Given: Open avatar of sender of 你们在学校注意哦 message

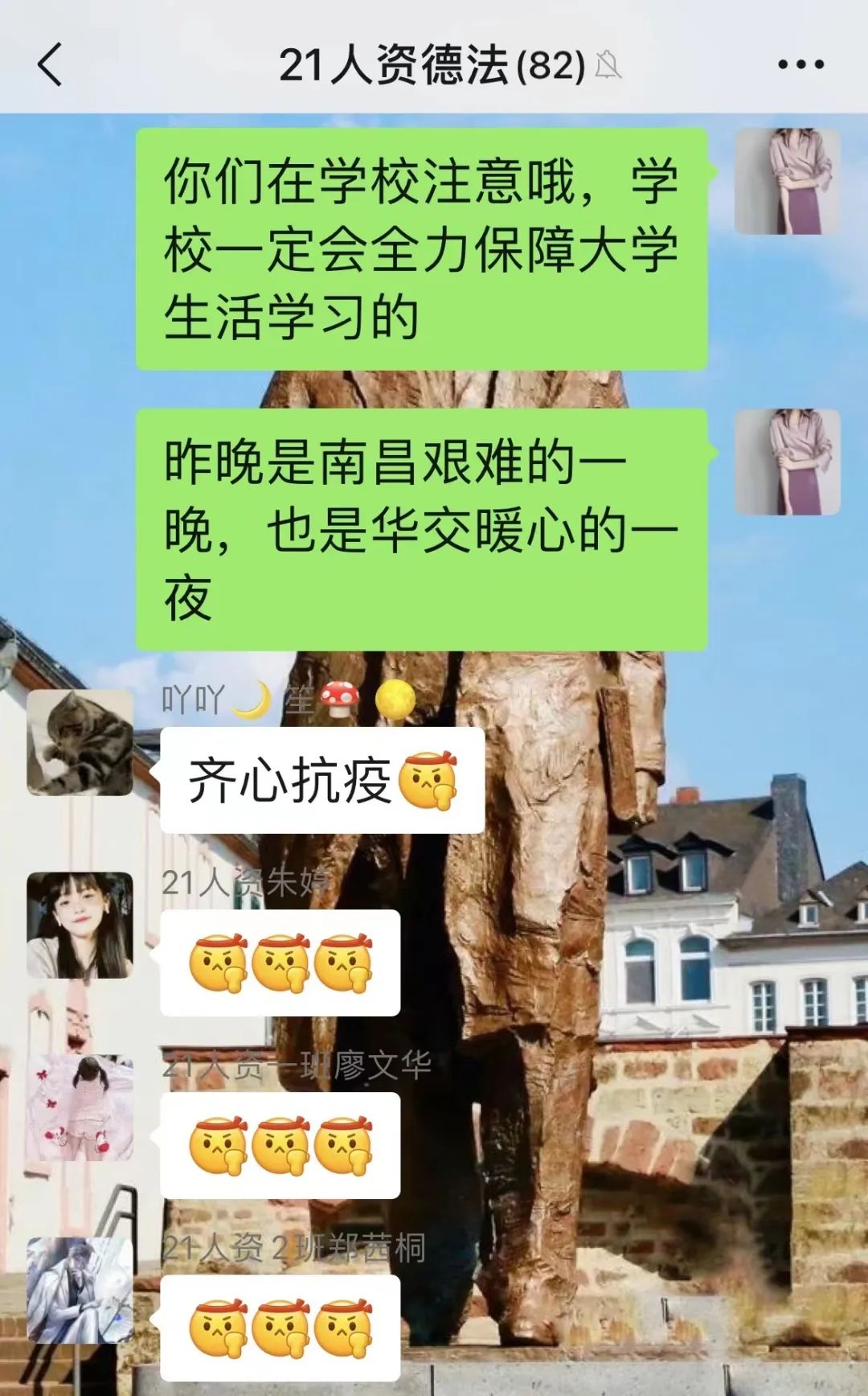Looking at the screenshot, I should point(788,182).
